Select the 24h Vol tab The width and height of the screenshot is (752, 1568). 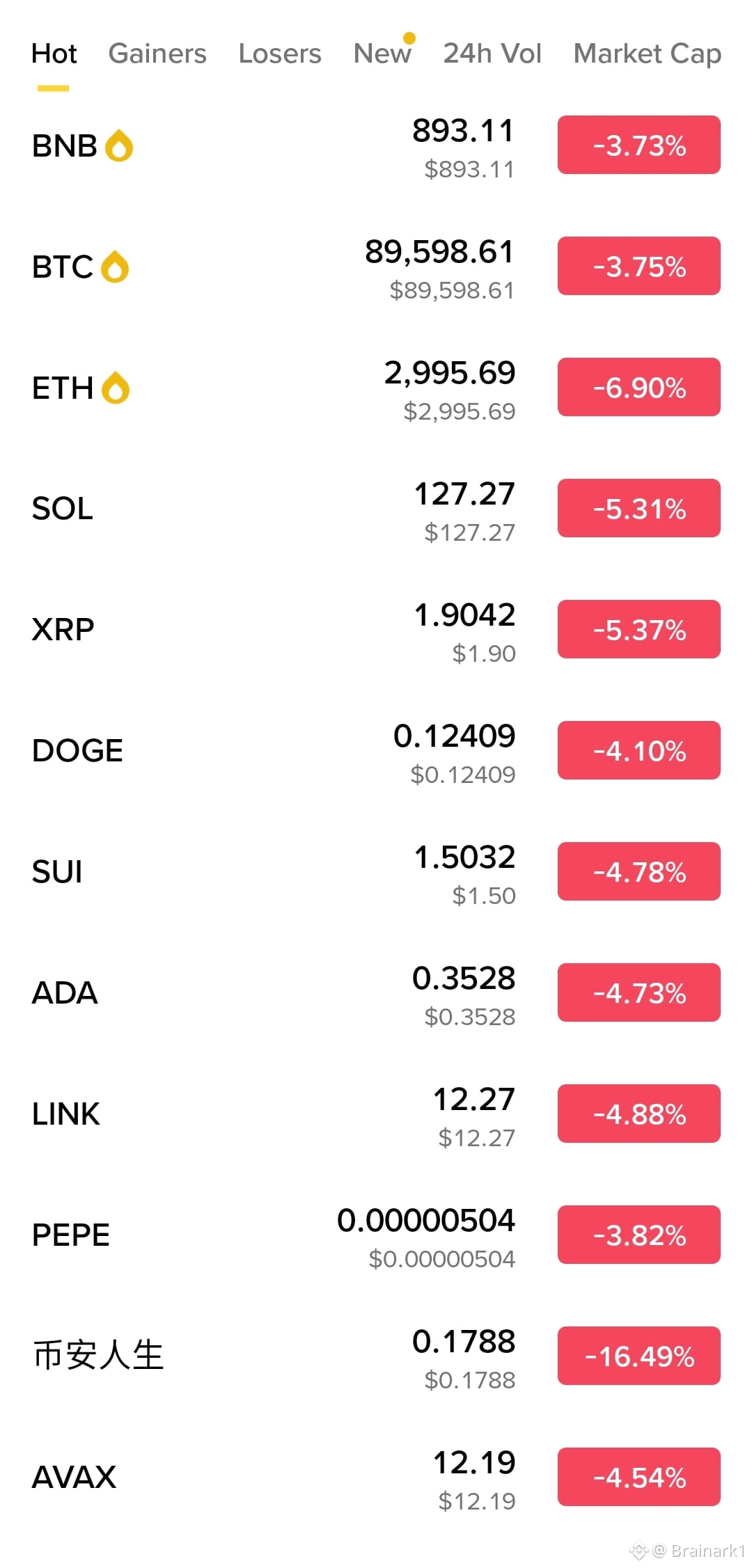[492, 54]
